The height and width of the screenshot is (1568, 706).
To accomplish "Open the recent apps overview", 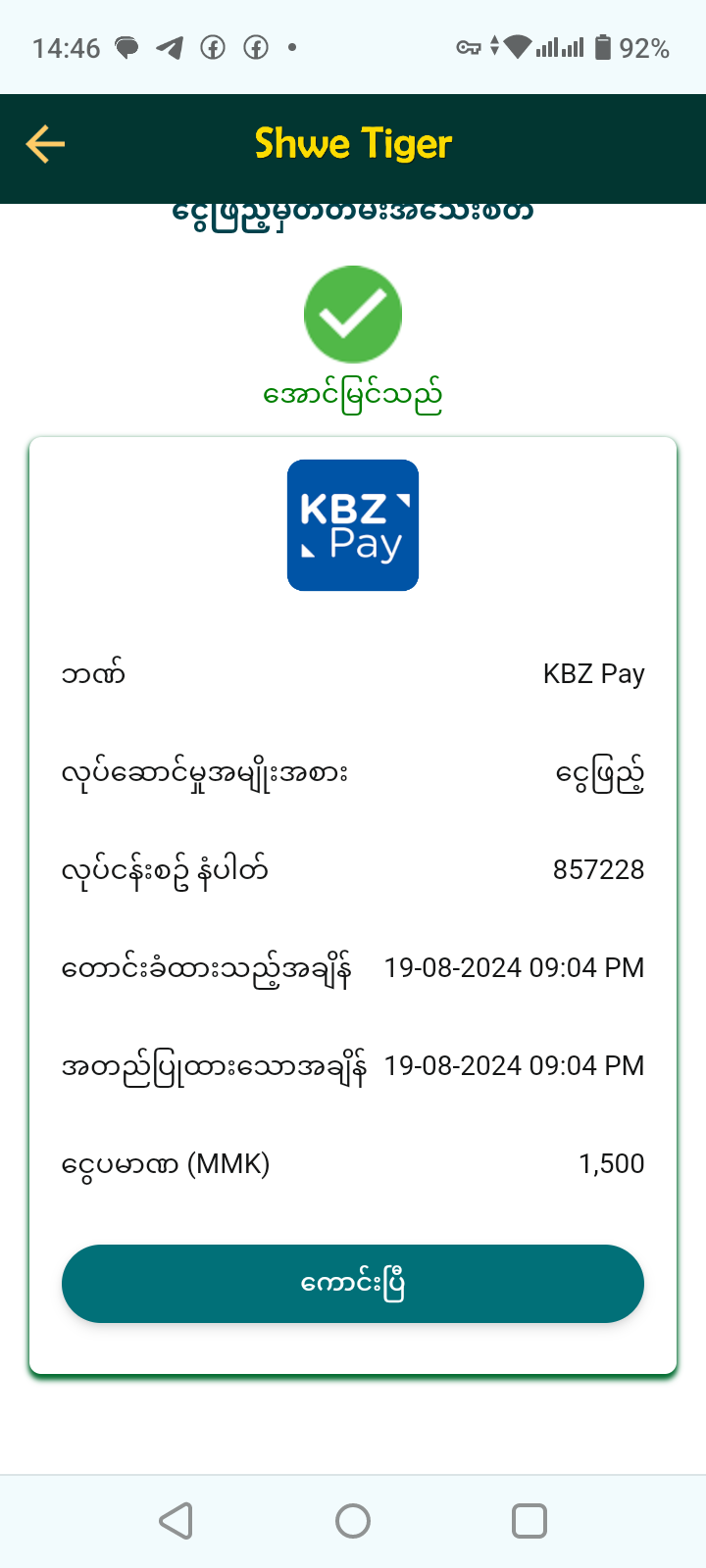I will [x=529, y=1521].
